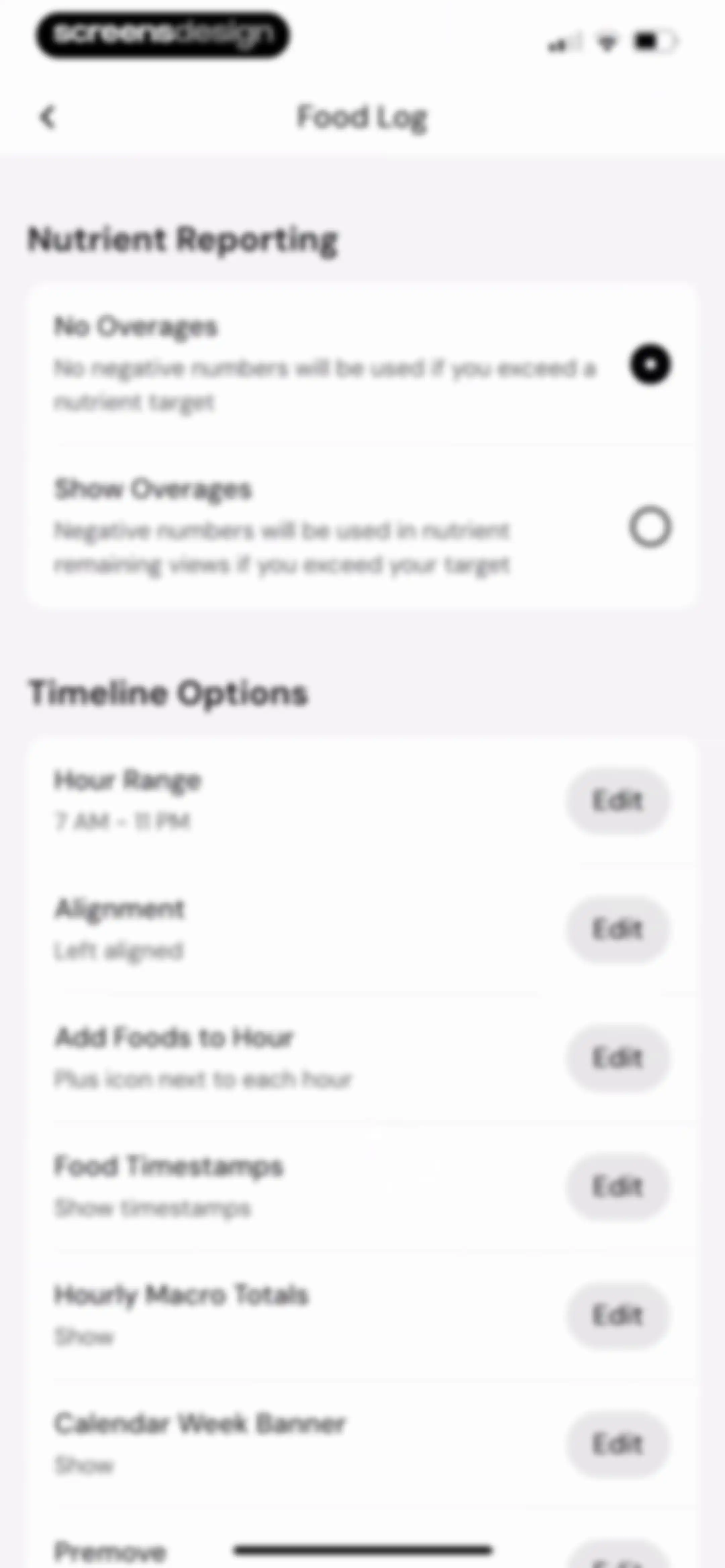This screenshot has height=1568, width=725.
Task: Select the Show Overages radio button
Action: pyautogui.click(x=650, y=527)
